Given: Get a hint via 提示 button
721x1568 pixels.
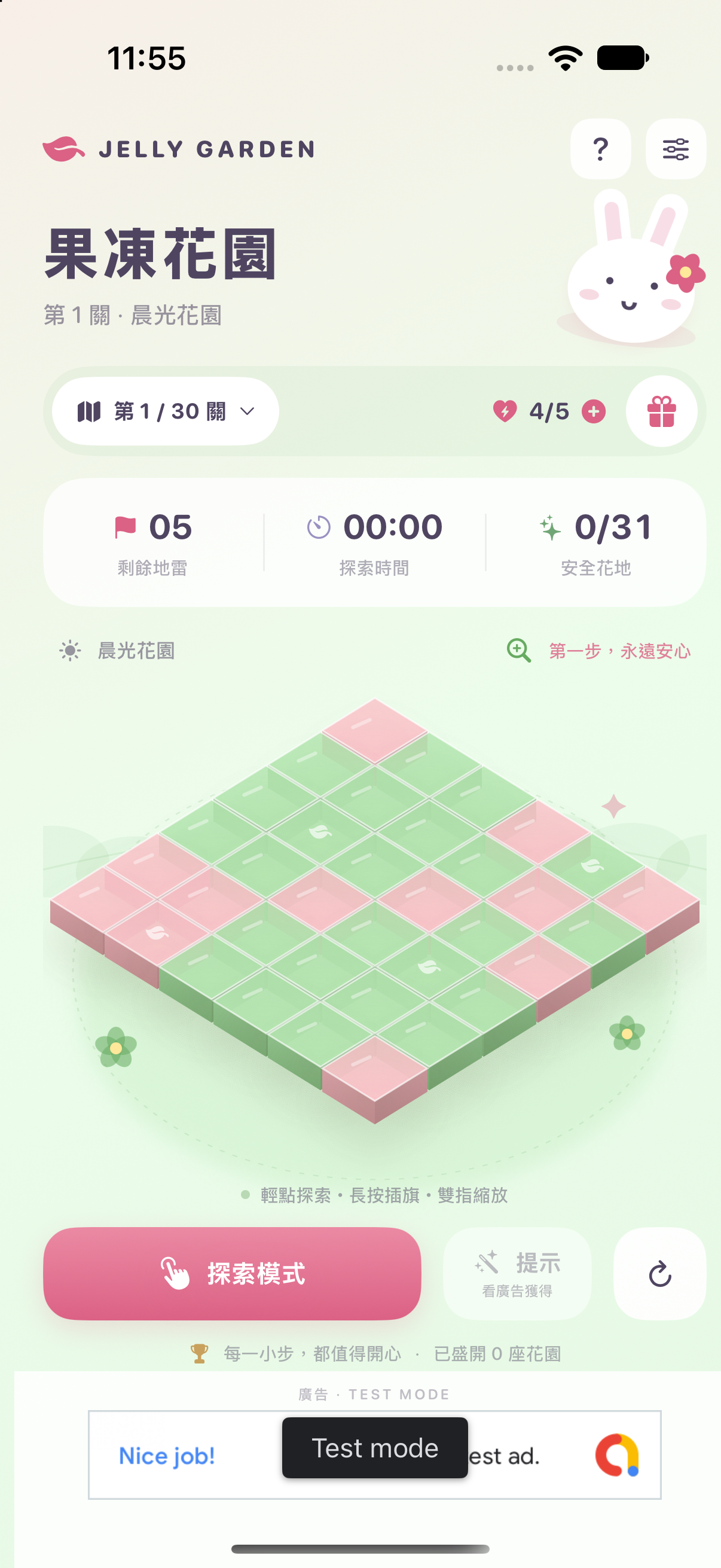Looking at the screenshot, I should pos(517,1273).
